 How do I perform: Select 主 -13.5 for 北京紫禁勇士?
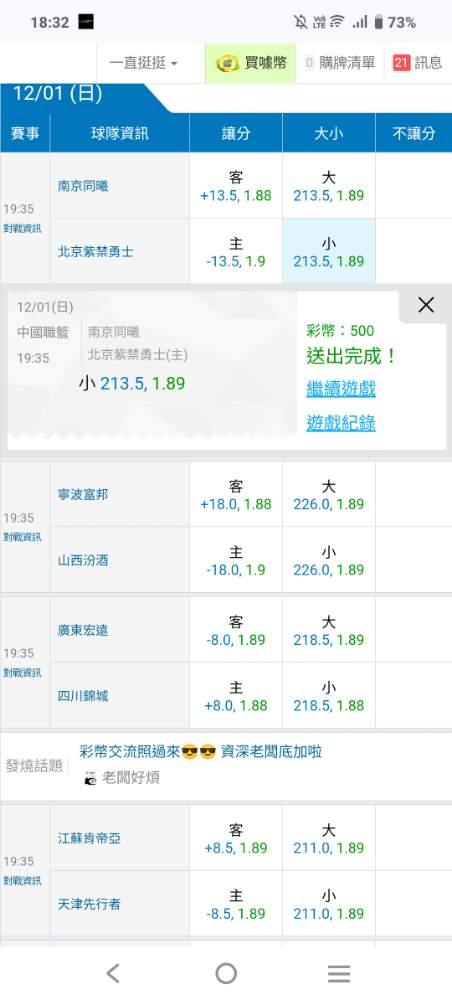[x=236, y=251]
